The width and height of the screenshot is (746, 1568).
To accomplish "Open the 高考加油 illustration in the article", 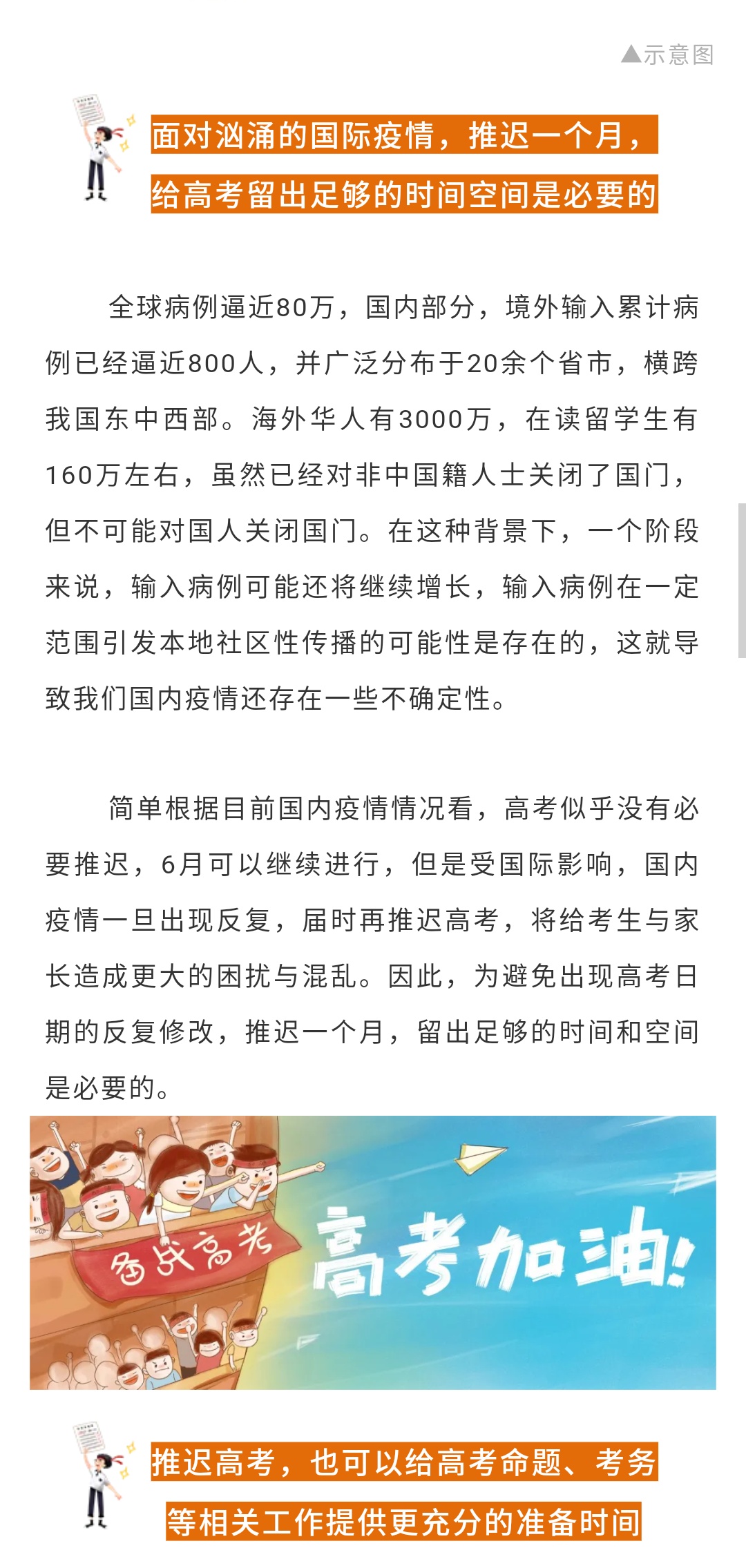I will 373,1252.
